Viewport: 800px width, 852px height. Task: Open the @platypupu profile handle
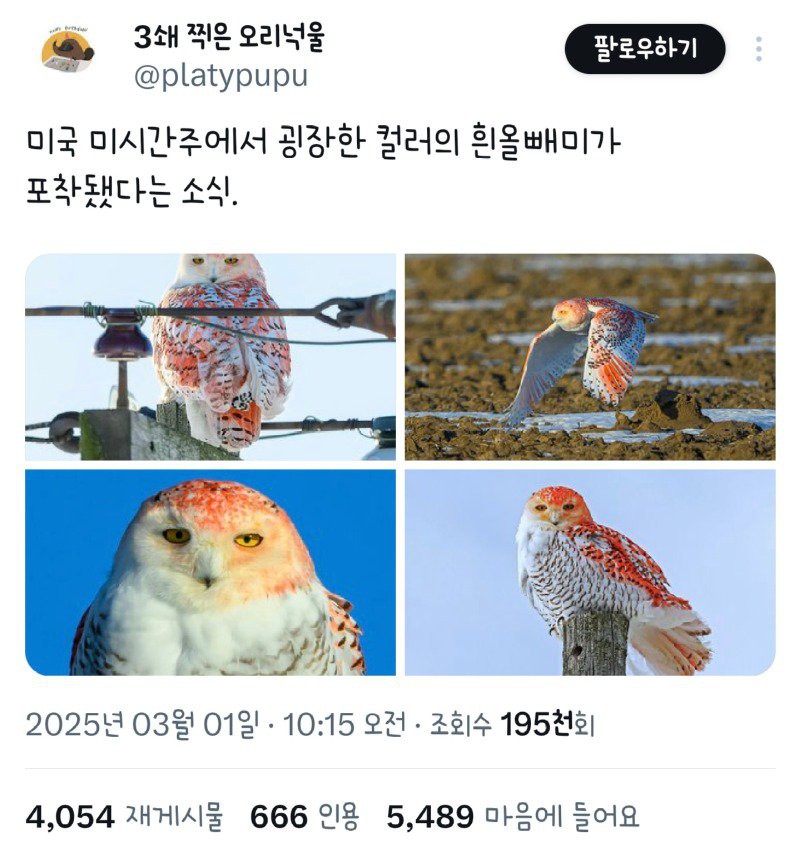click(x=220, y=77)
